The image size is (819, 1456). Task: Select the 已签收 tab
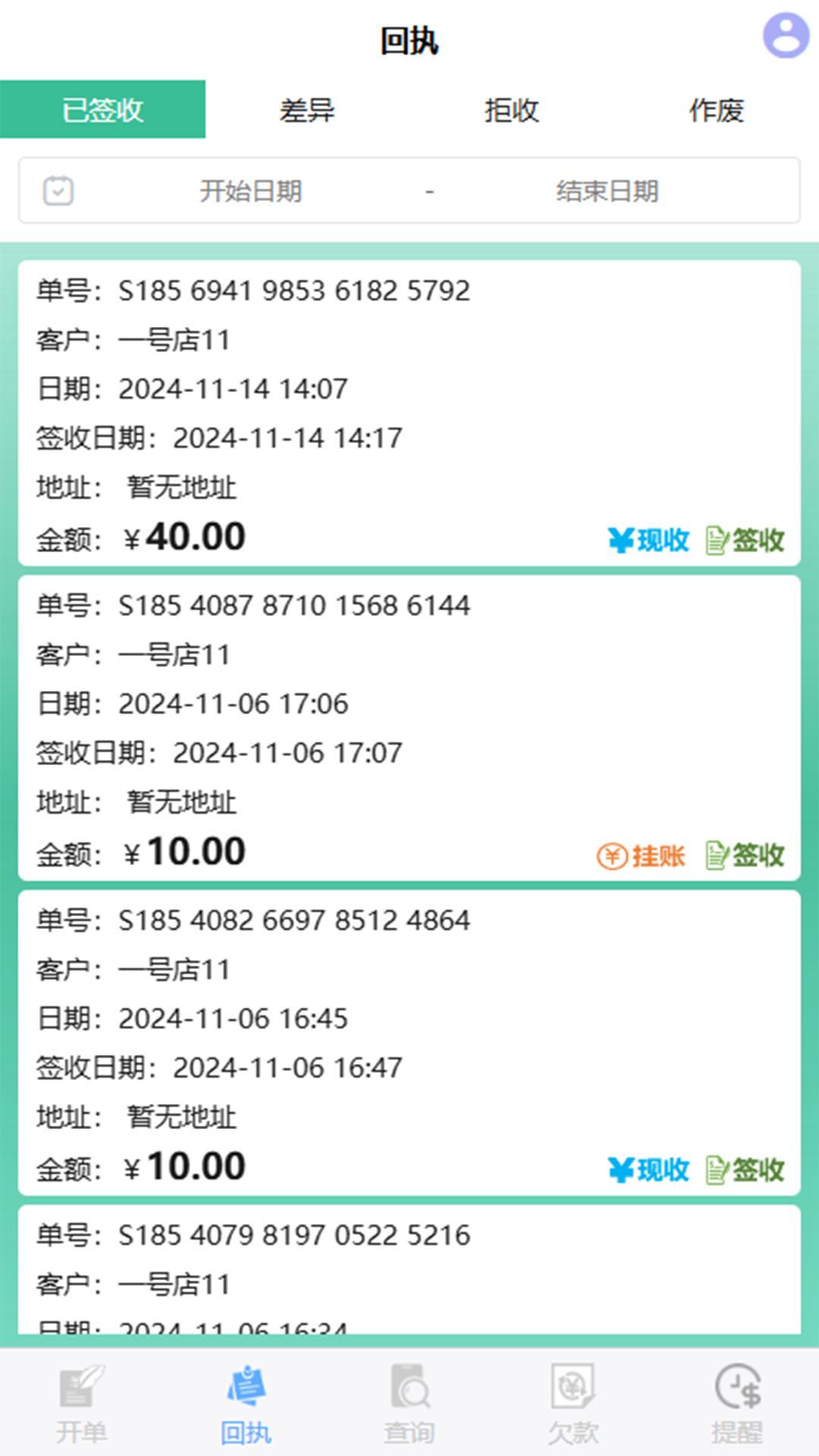click(102, 111)
